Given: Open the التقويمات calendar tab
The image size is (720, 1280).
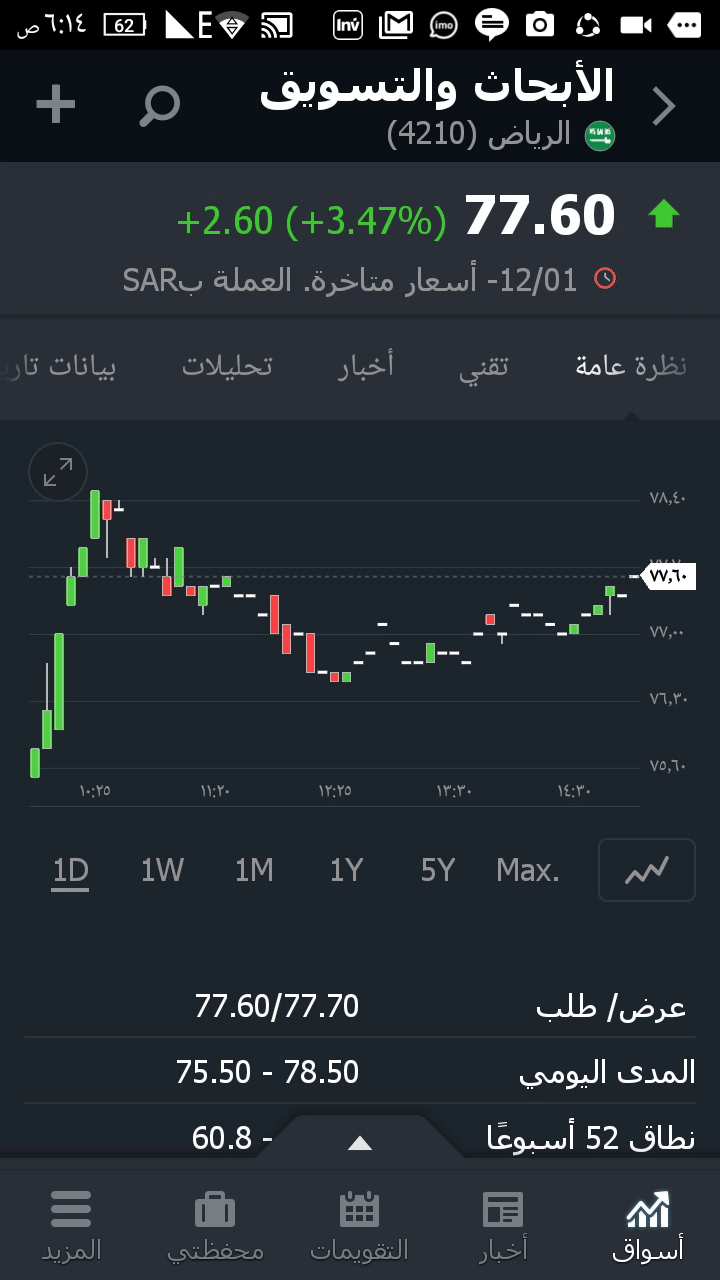Looking at the screenshot, I should point(359,1226).
